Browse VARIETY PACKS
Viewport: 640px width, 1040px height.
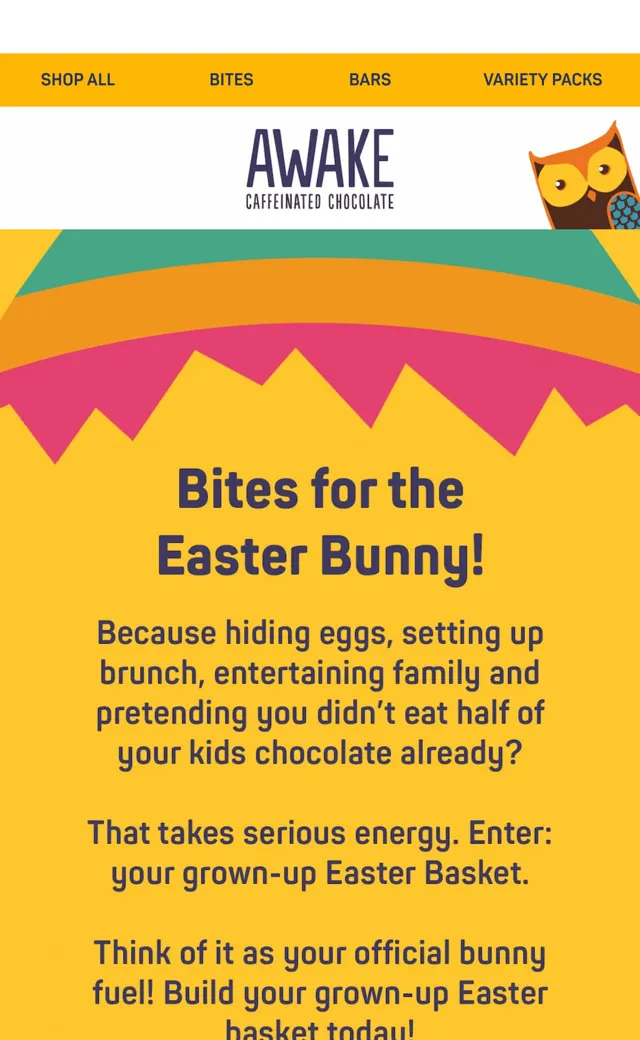point(543,80)
